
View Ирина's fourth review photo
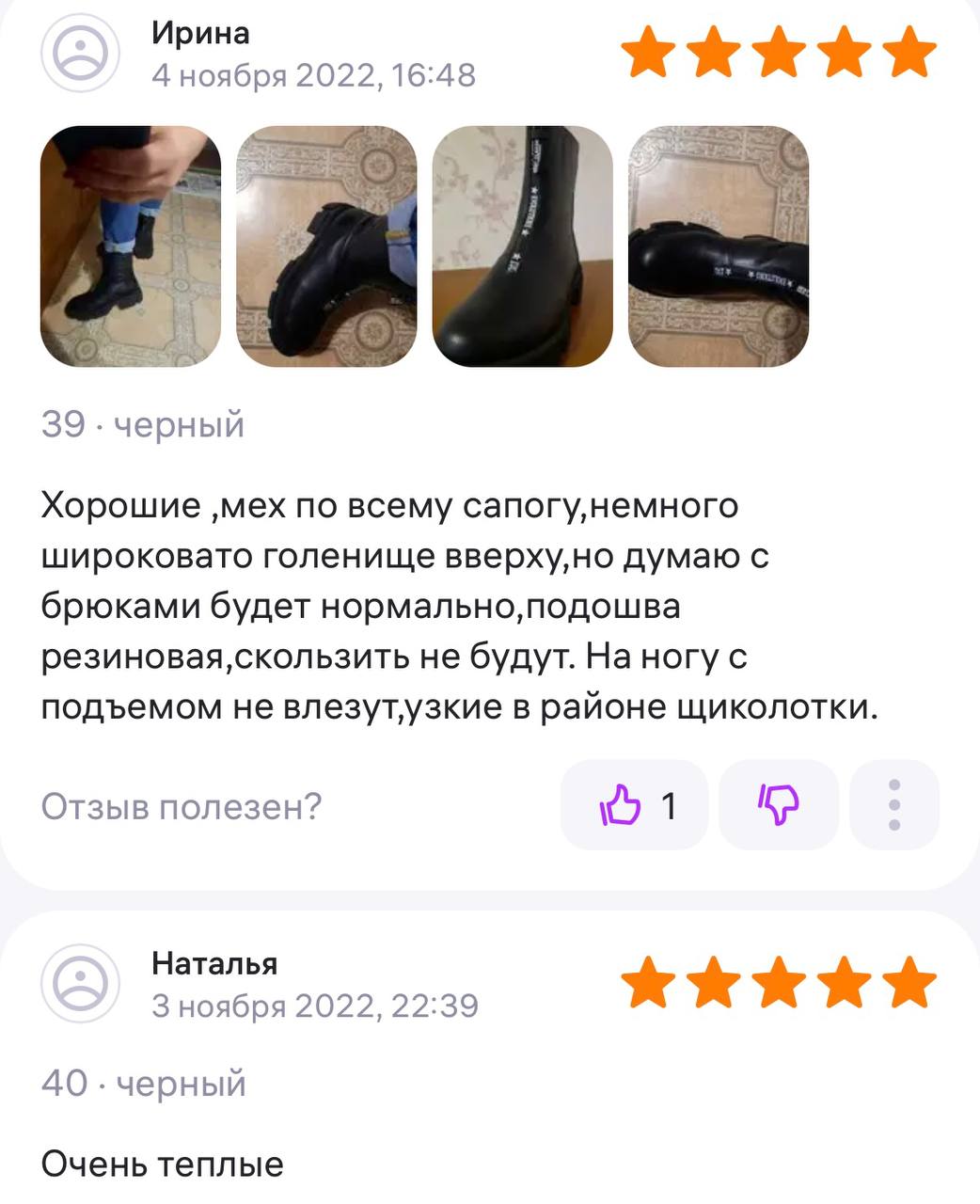click(x=718, y=246)
